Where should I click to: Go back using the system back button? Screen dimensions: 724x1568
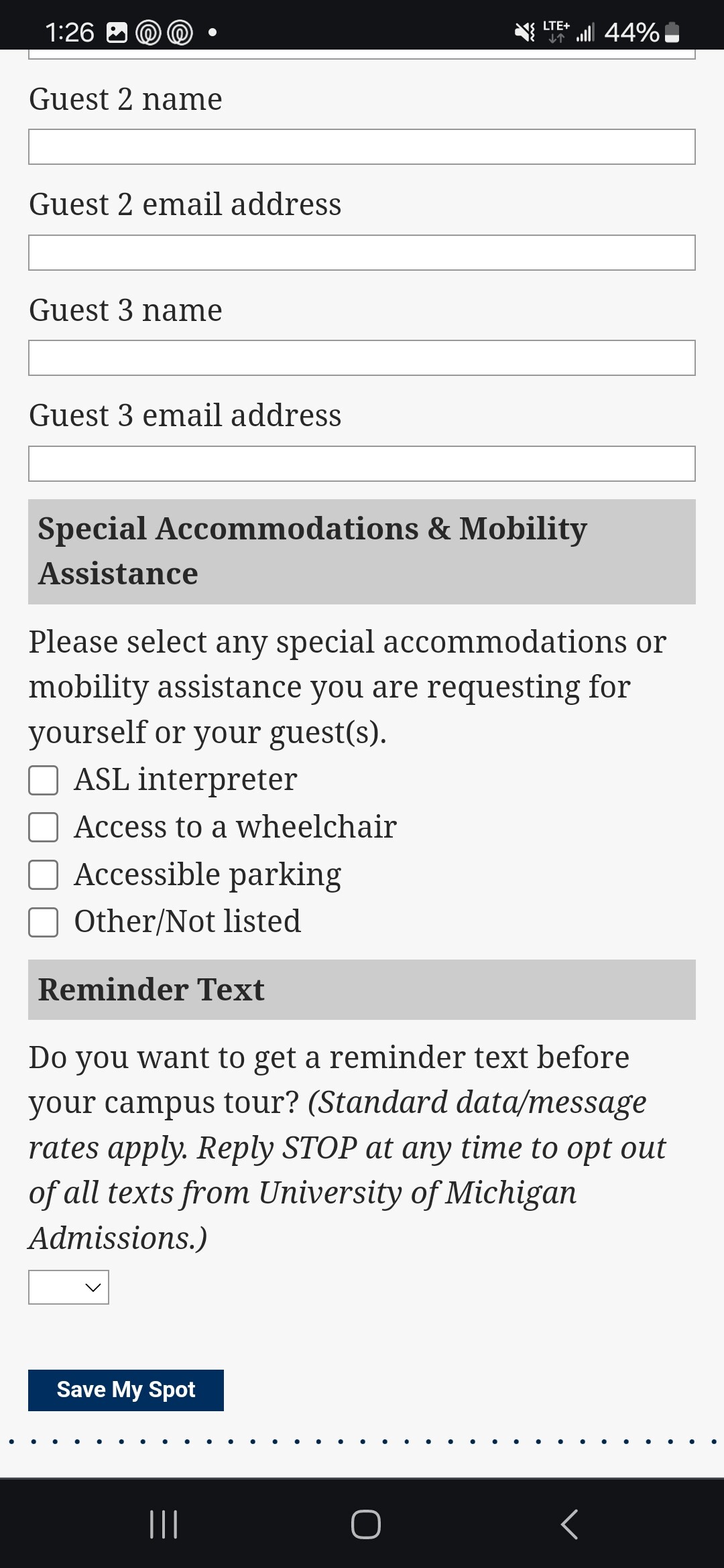(x=569, y=1524)
